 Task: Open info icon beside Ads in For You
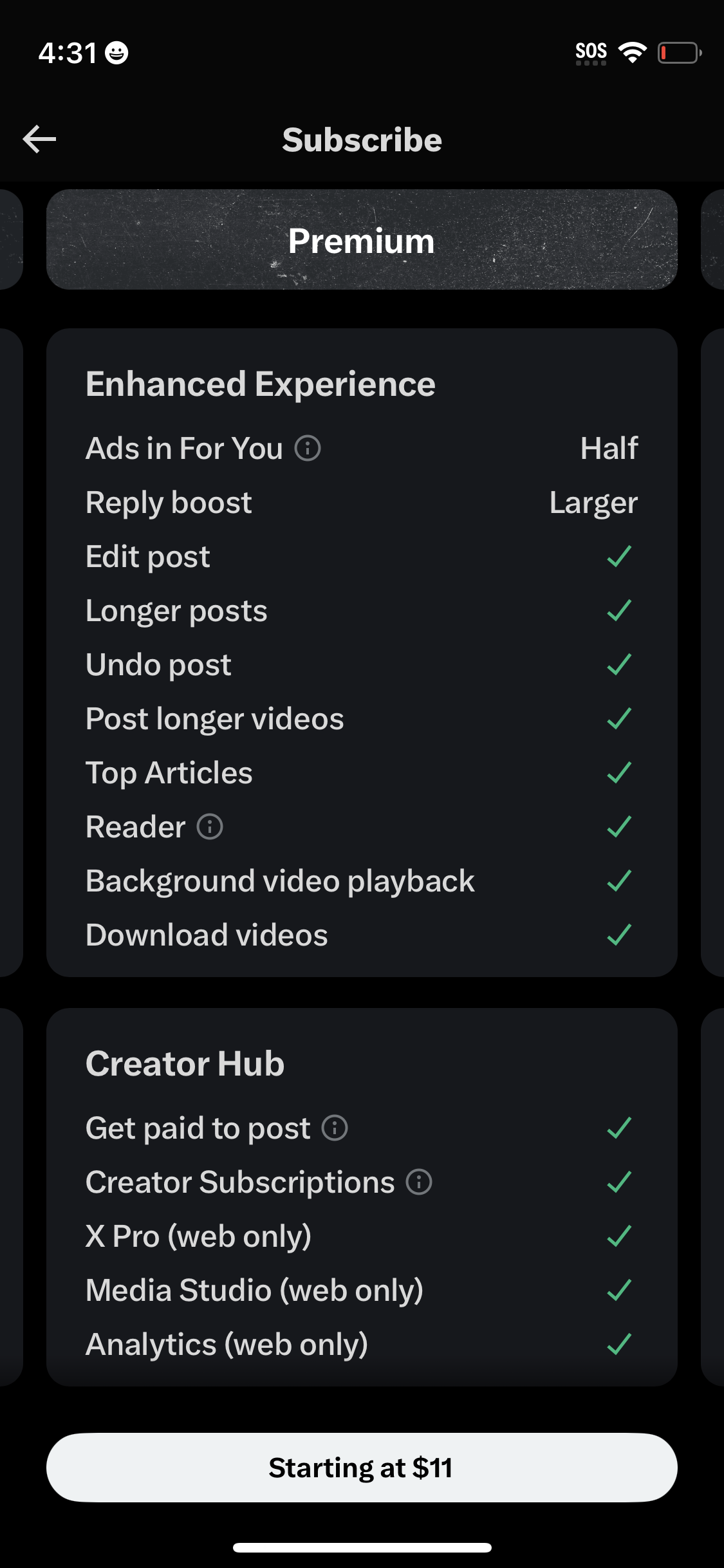[x=308, y=449]
